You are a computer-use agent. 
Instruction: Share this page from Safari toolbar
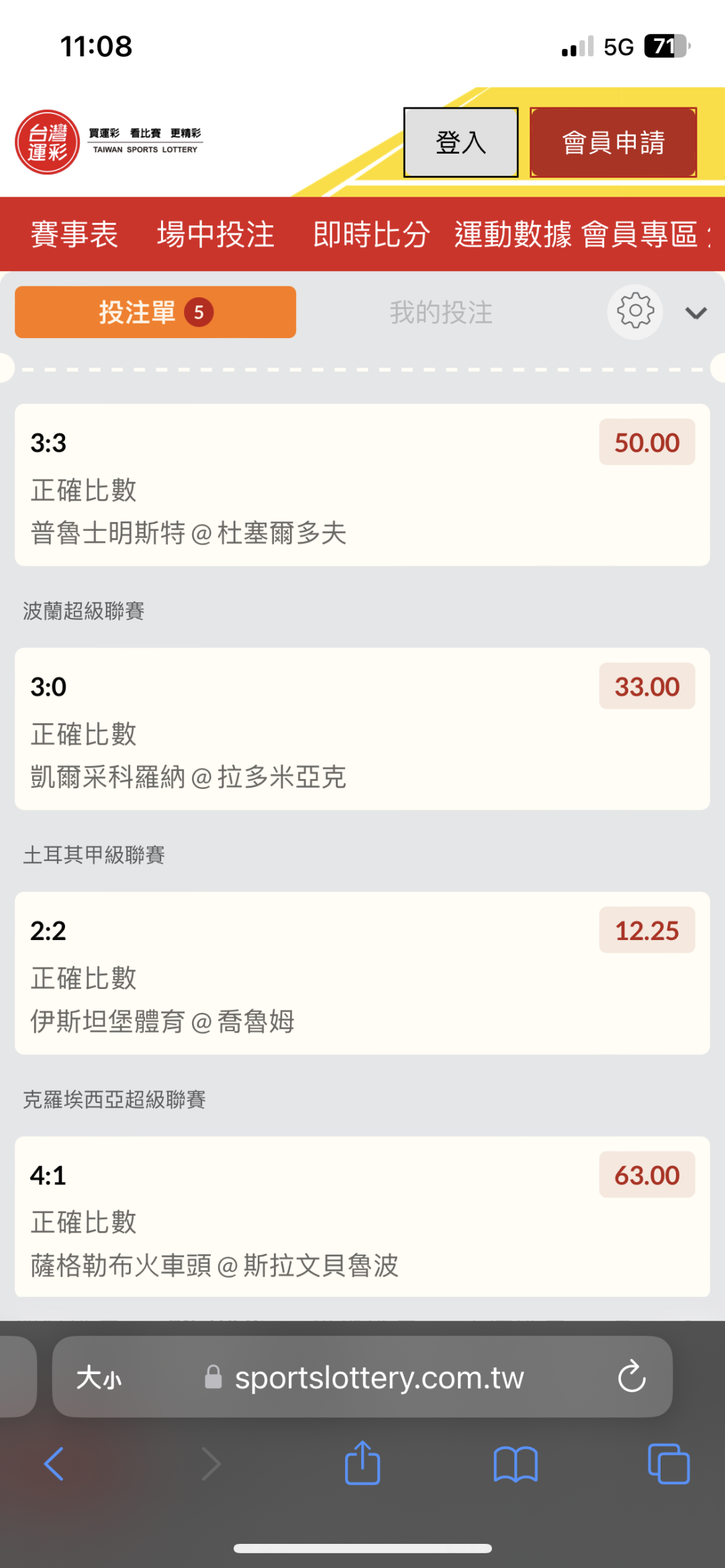pos(362,1463)
